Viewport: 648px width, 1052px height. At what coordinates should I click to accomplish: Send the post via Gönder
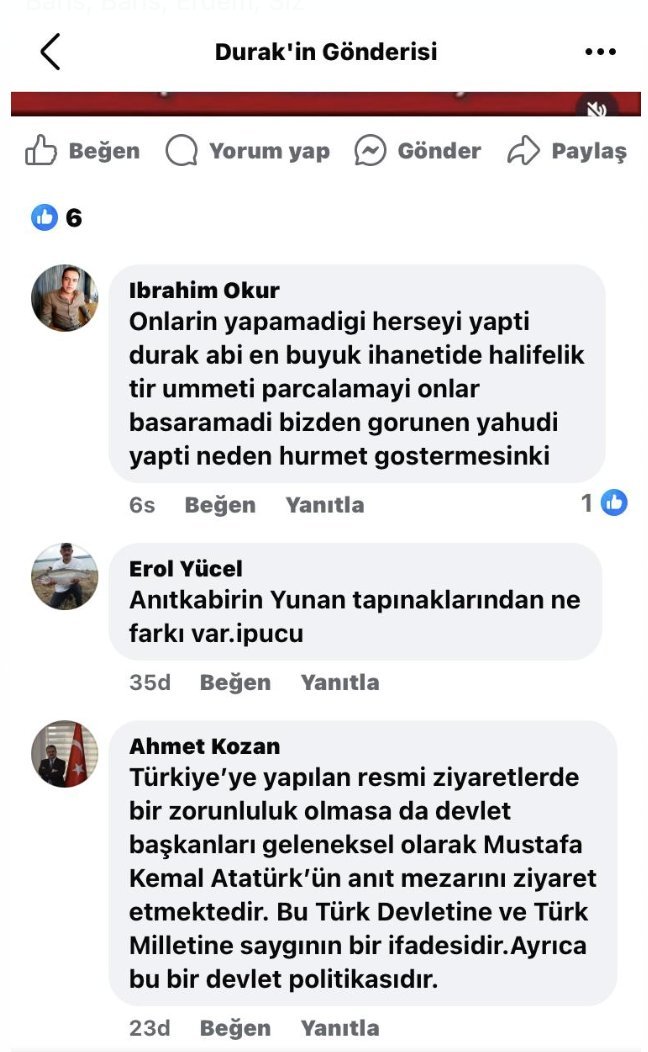click(x=417, y=151)
